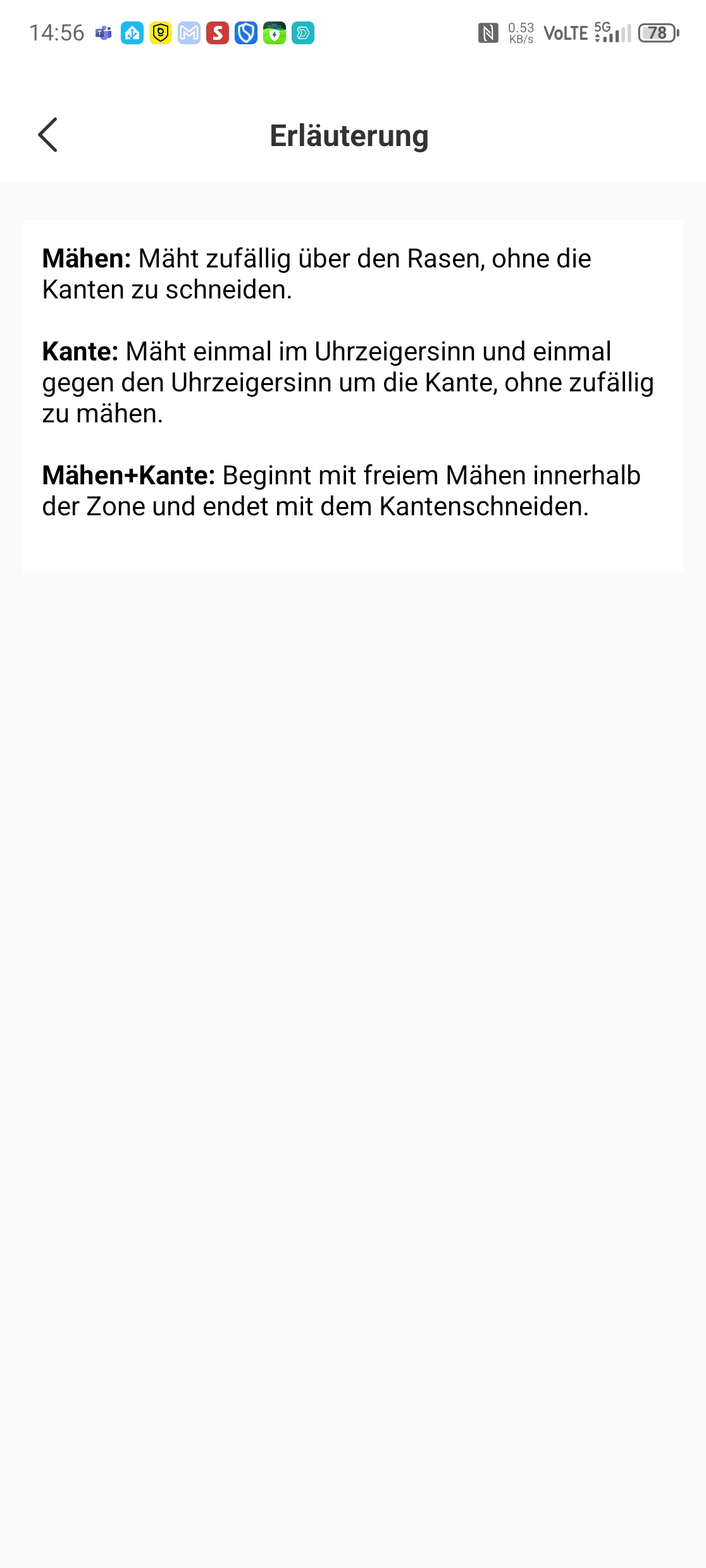Go back from the Erläuterung page

click(x=48, y=135)
